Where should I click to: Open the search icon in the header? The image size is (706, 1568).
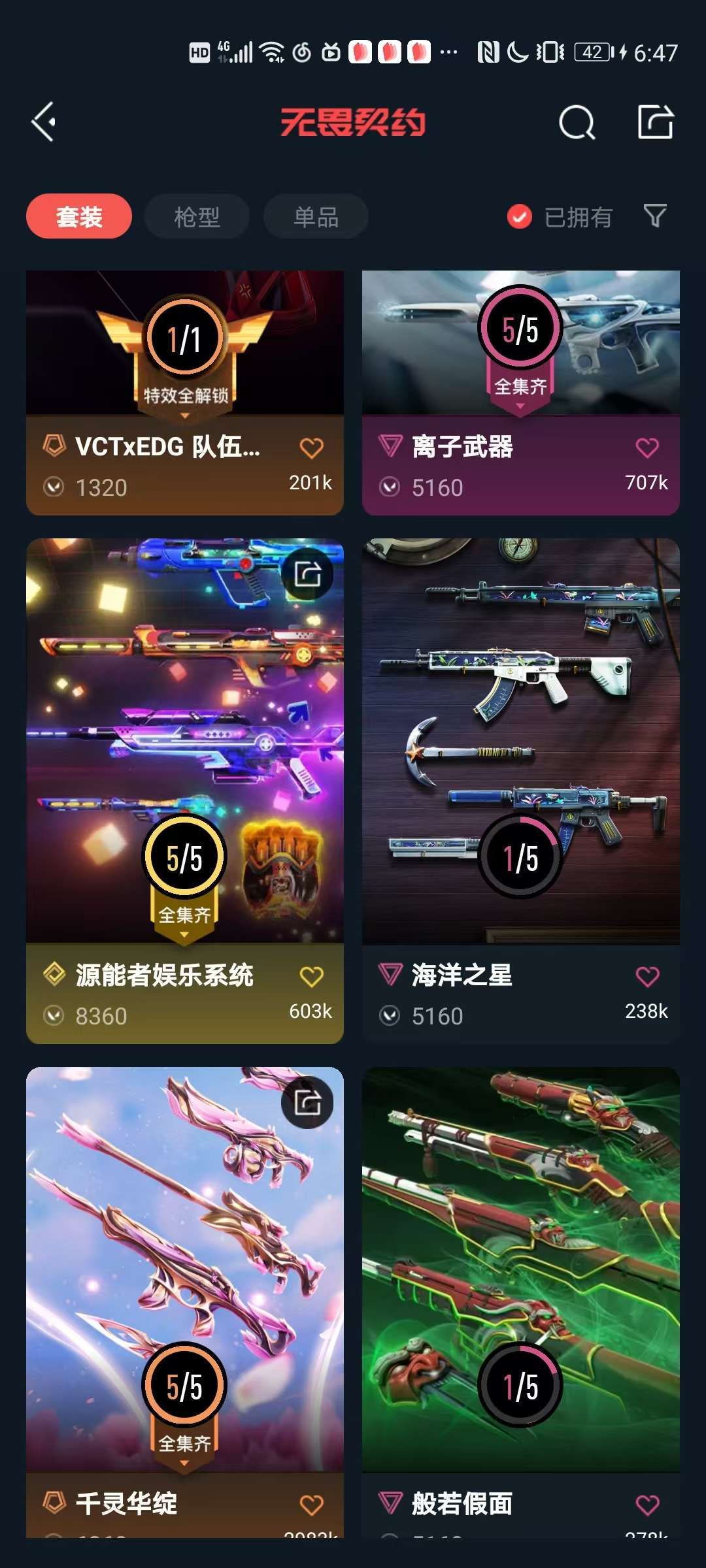(577, 122)
